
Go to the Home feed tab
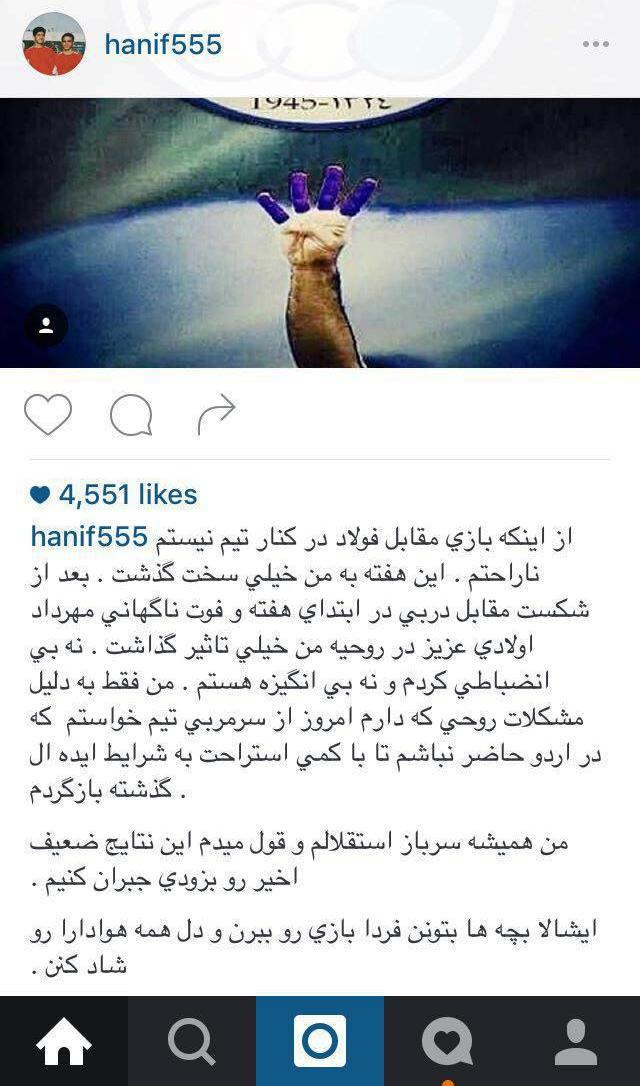tap(64, 1042)
